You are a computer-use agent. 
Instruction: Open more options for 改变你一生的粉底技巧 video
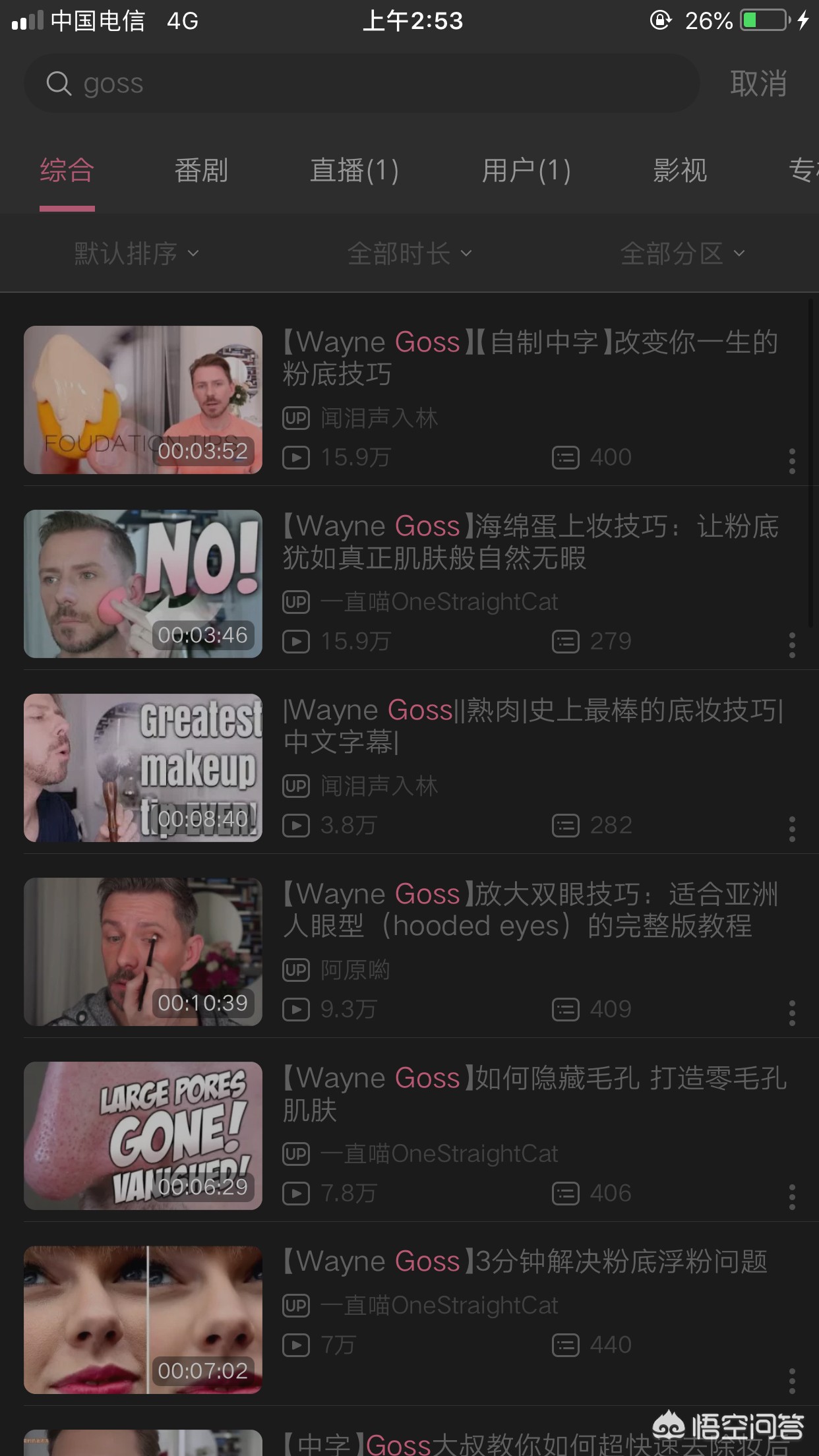(792, 461)
